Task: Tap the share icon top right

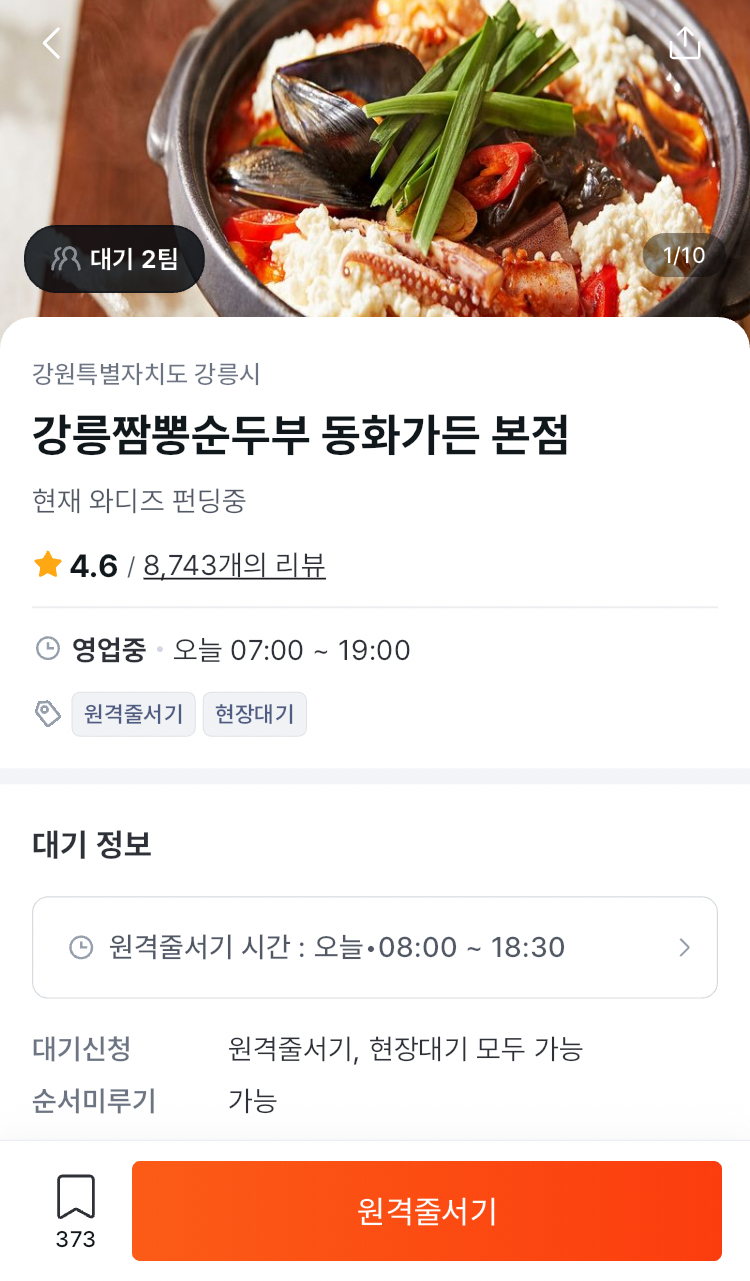Action: pyautogui.click(x=686, y=43)
